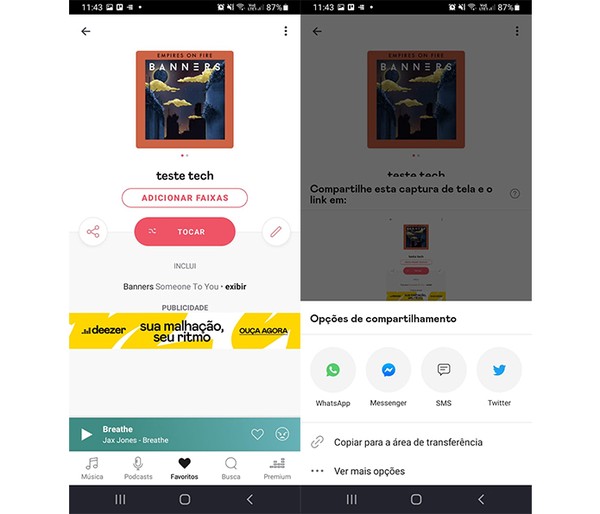The width and height of the screenshot is (600, 514).
Task: Like the Breathe track with the heart icon
Action: [257, 434]
